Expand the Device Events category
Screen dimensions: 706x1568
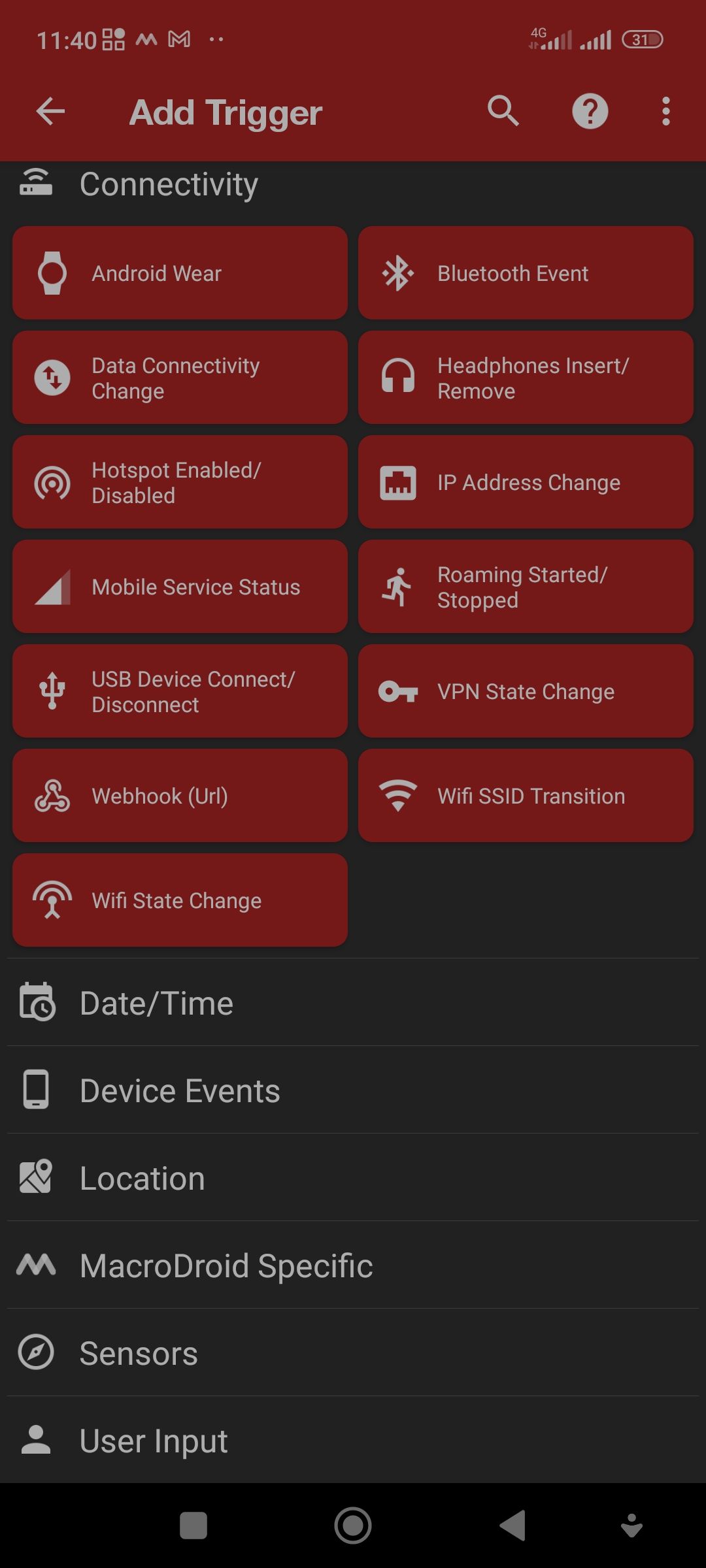click(353, 1090)
